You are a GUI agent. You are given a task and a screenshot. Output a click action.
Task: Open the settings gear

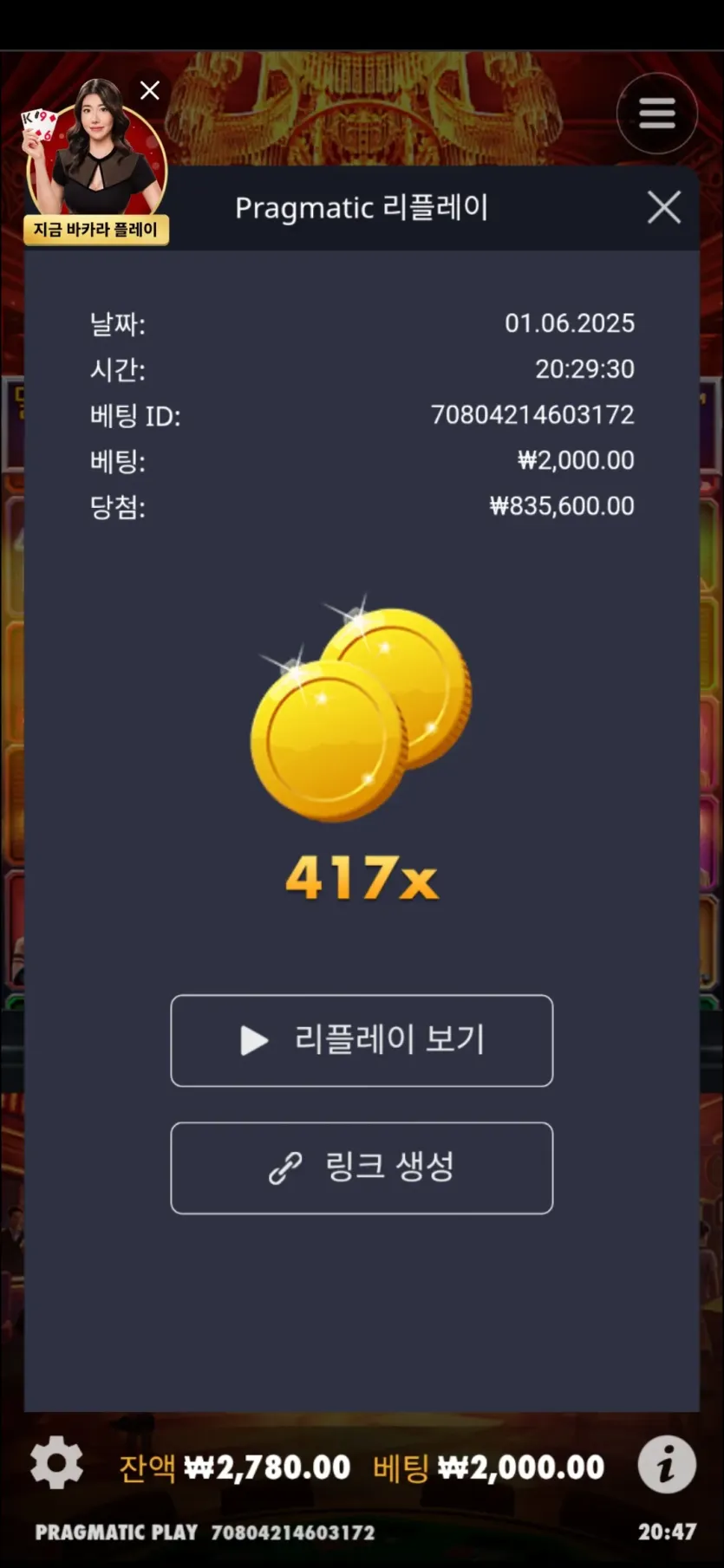tap(57, 1462)
